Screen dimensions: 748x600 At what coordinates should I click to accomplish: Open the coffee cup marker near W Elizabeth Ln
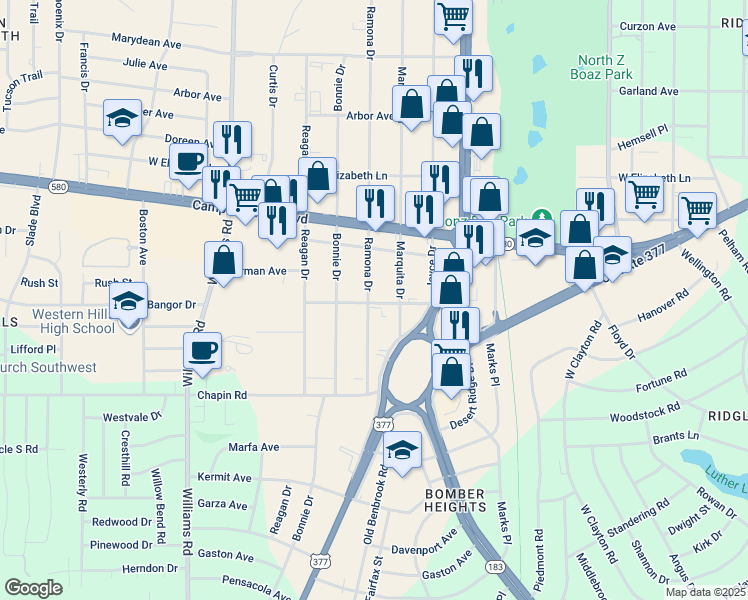click(x=188, y=163)
